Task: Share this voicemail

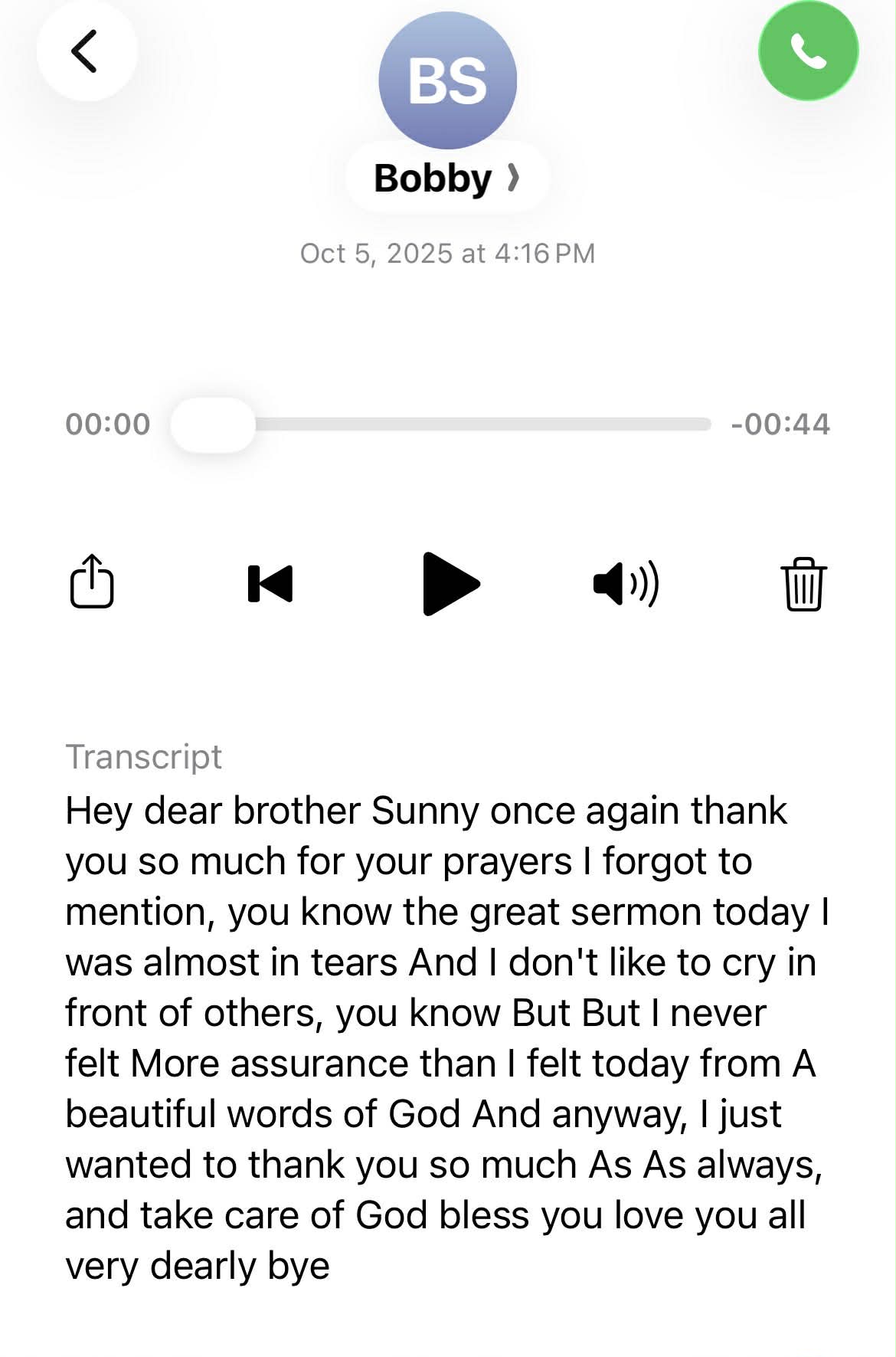Action: pyautogui.click(x=92, y=582)
